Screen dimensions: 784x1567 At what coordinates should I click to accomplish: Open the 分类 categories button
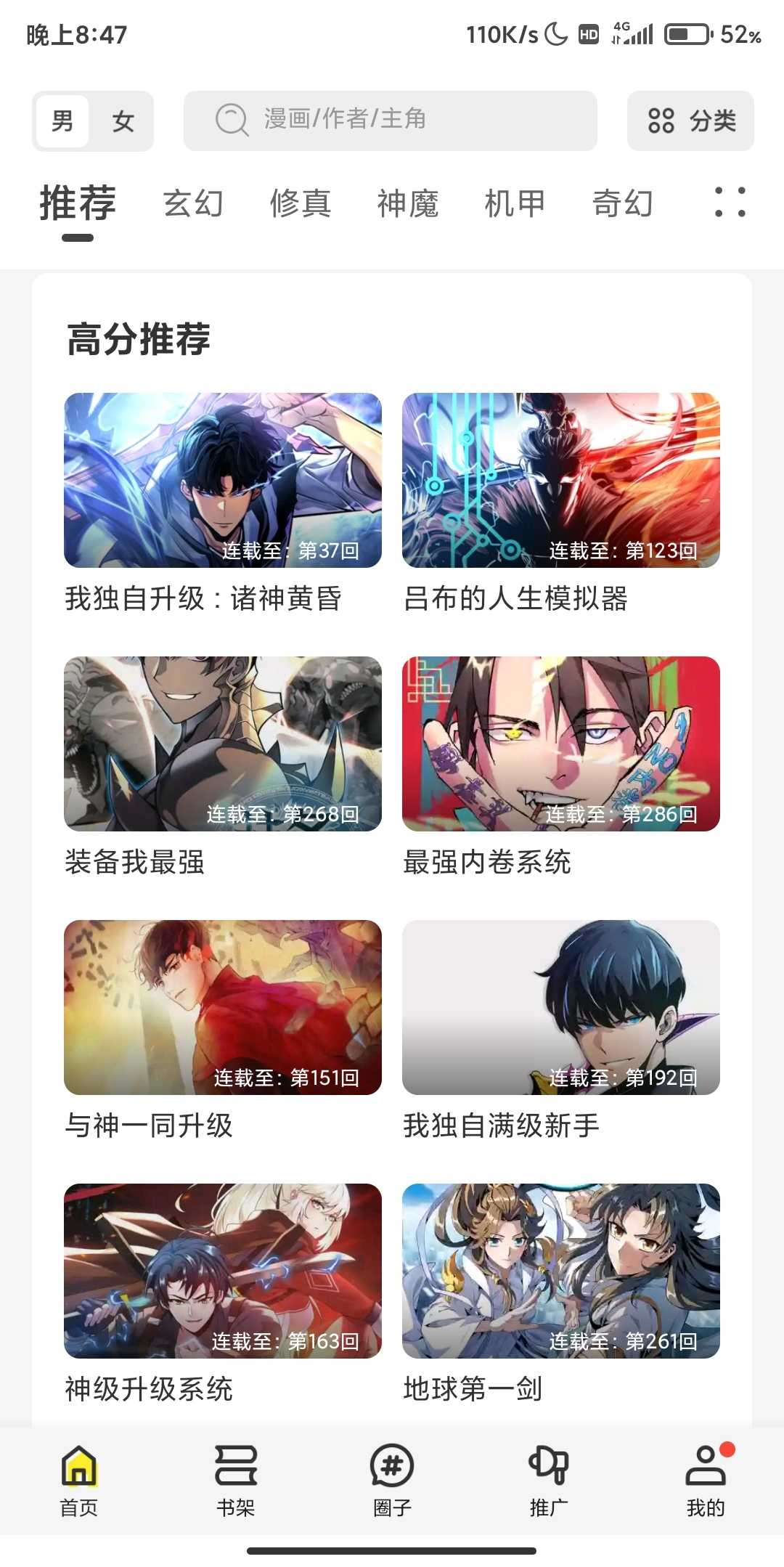(690, 121)
